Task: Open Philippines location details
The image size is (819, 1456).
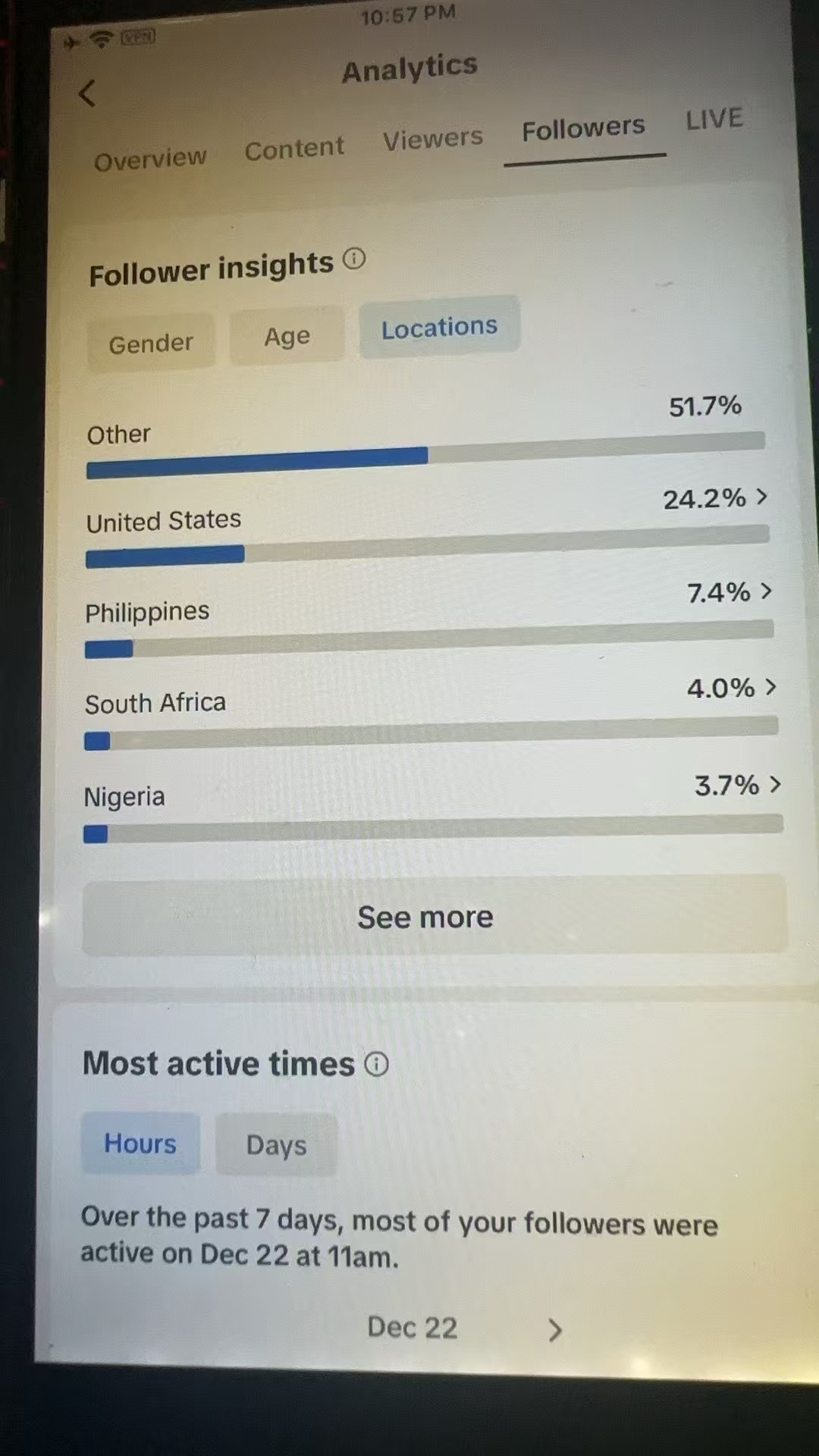Action: [766, 591]
